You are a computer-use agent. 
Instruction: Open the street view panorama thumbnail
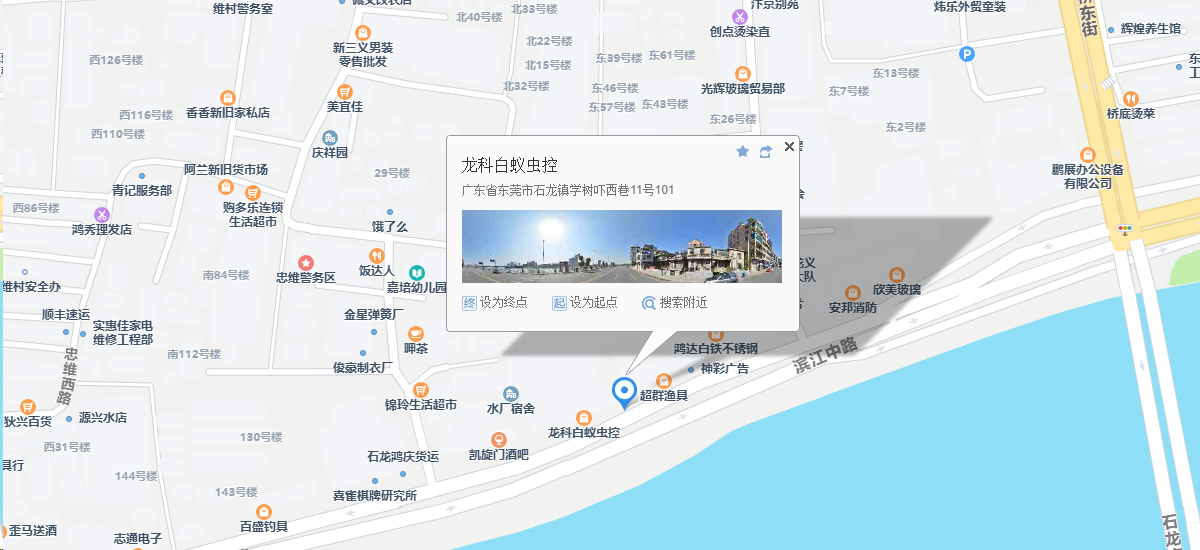(x=621, y=246)
